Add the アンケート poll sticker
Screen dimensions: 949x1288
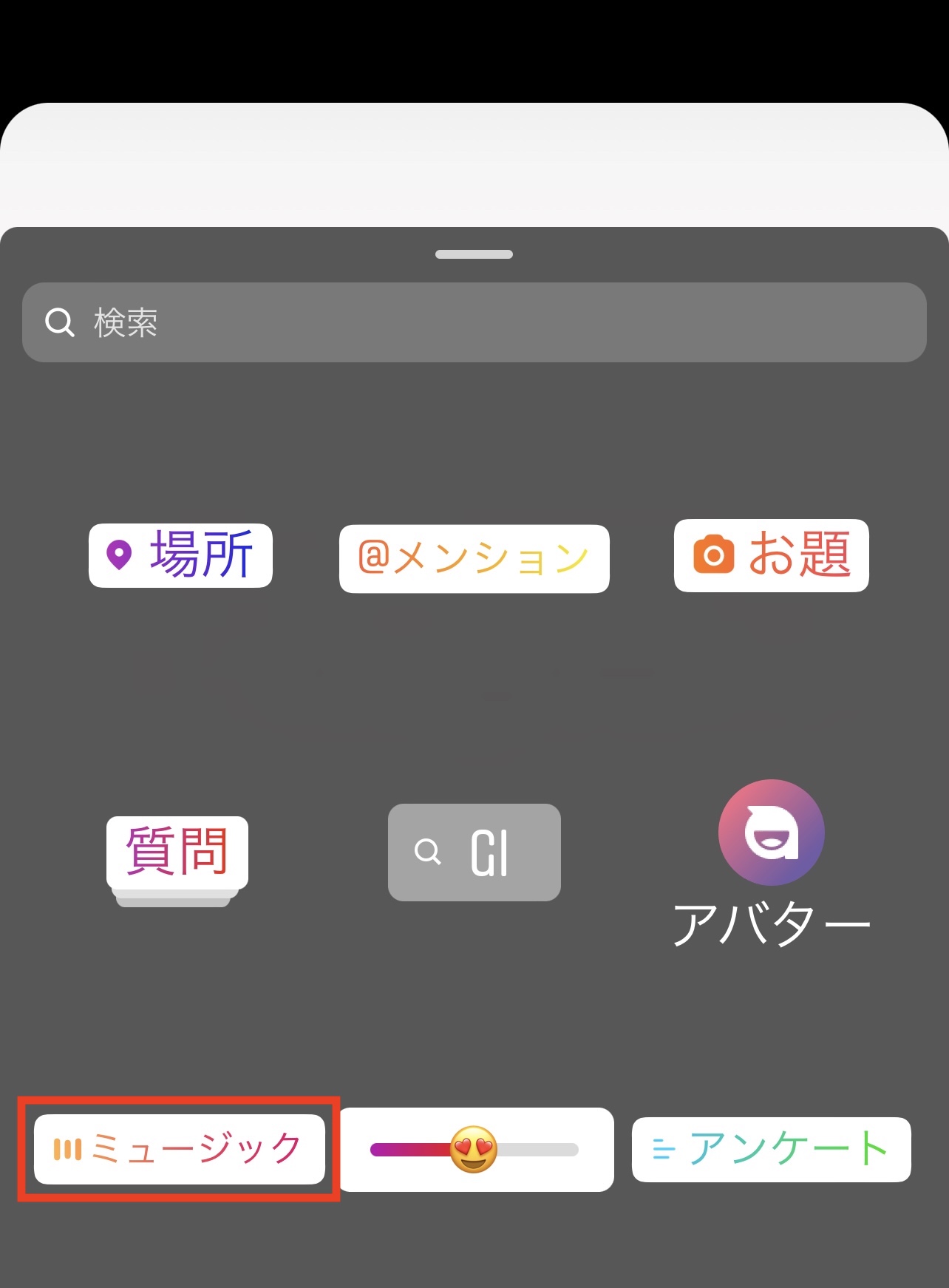click(771, 1150)
